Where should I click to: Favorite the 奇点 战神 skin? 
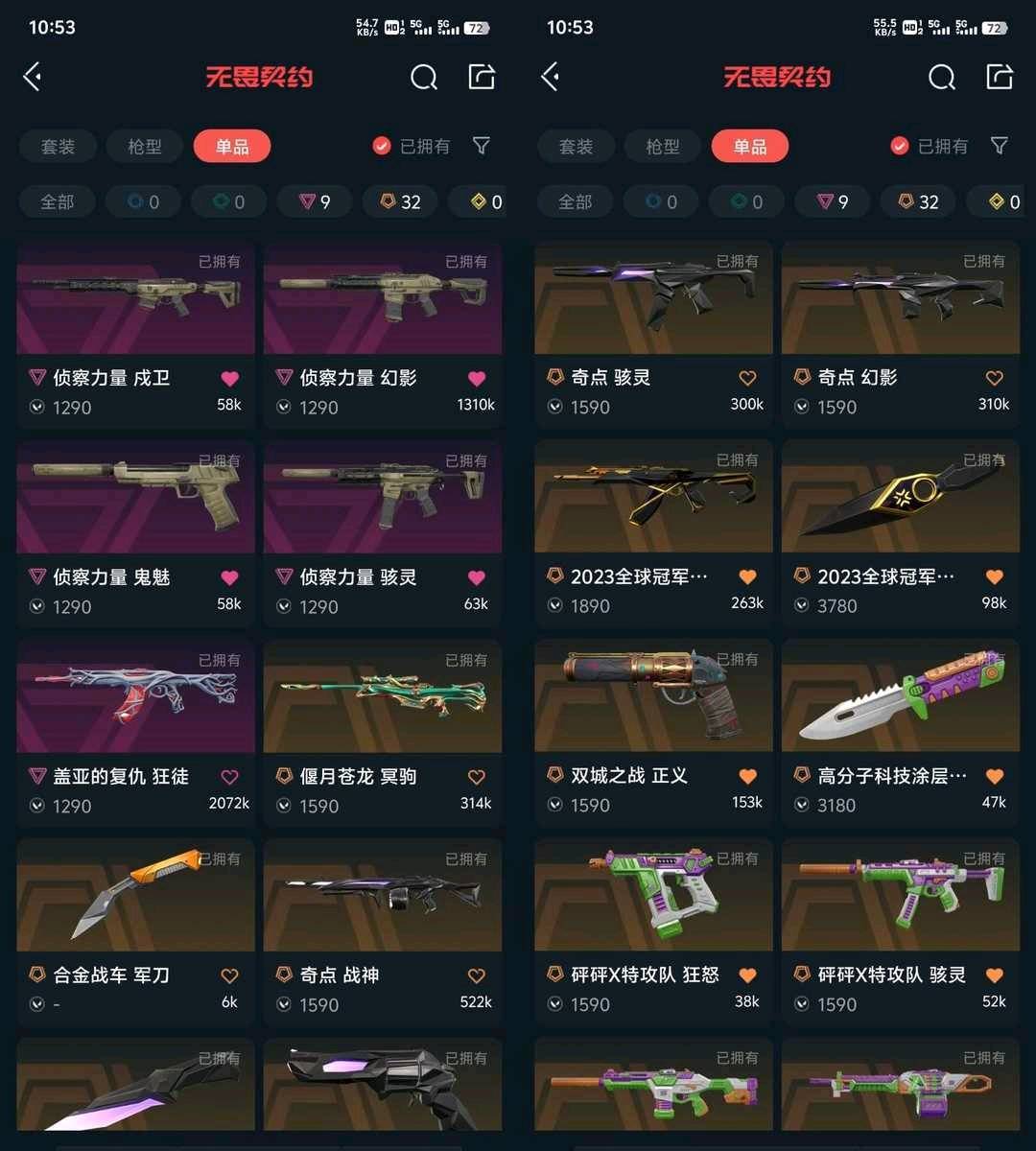(x=477, y=975)
